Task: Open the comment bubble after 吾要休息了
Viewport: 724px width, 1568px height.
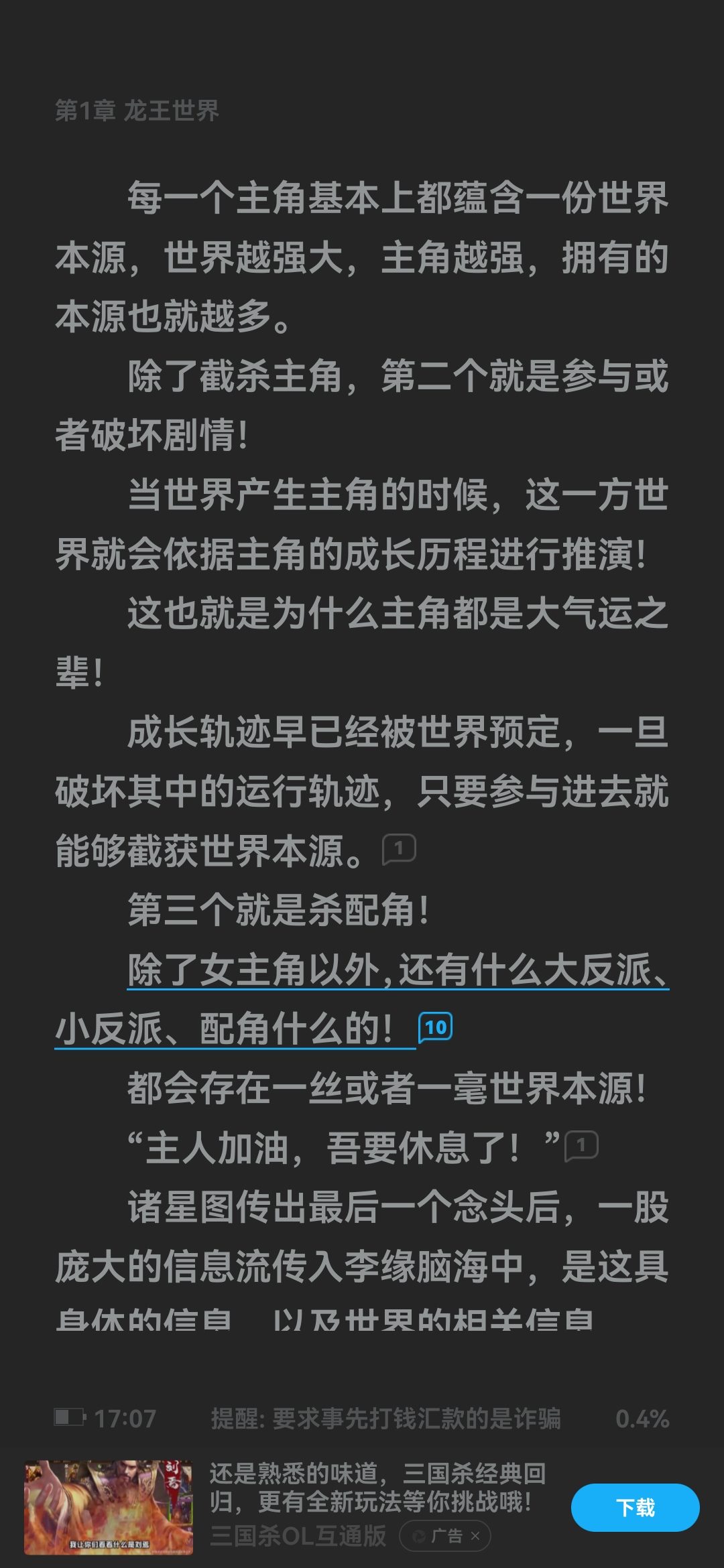Action: 581,1146
